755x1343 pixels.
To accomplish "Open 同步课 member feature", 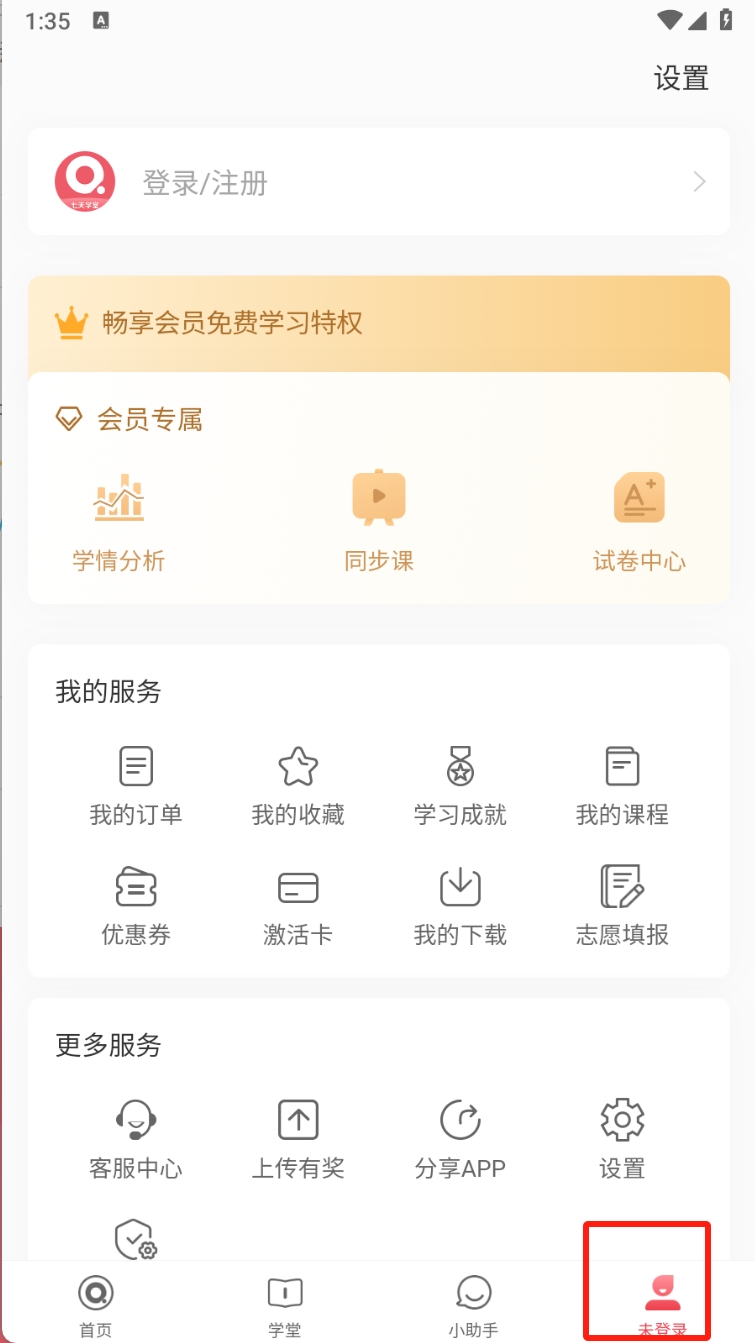I will point(378,522).
